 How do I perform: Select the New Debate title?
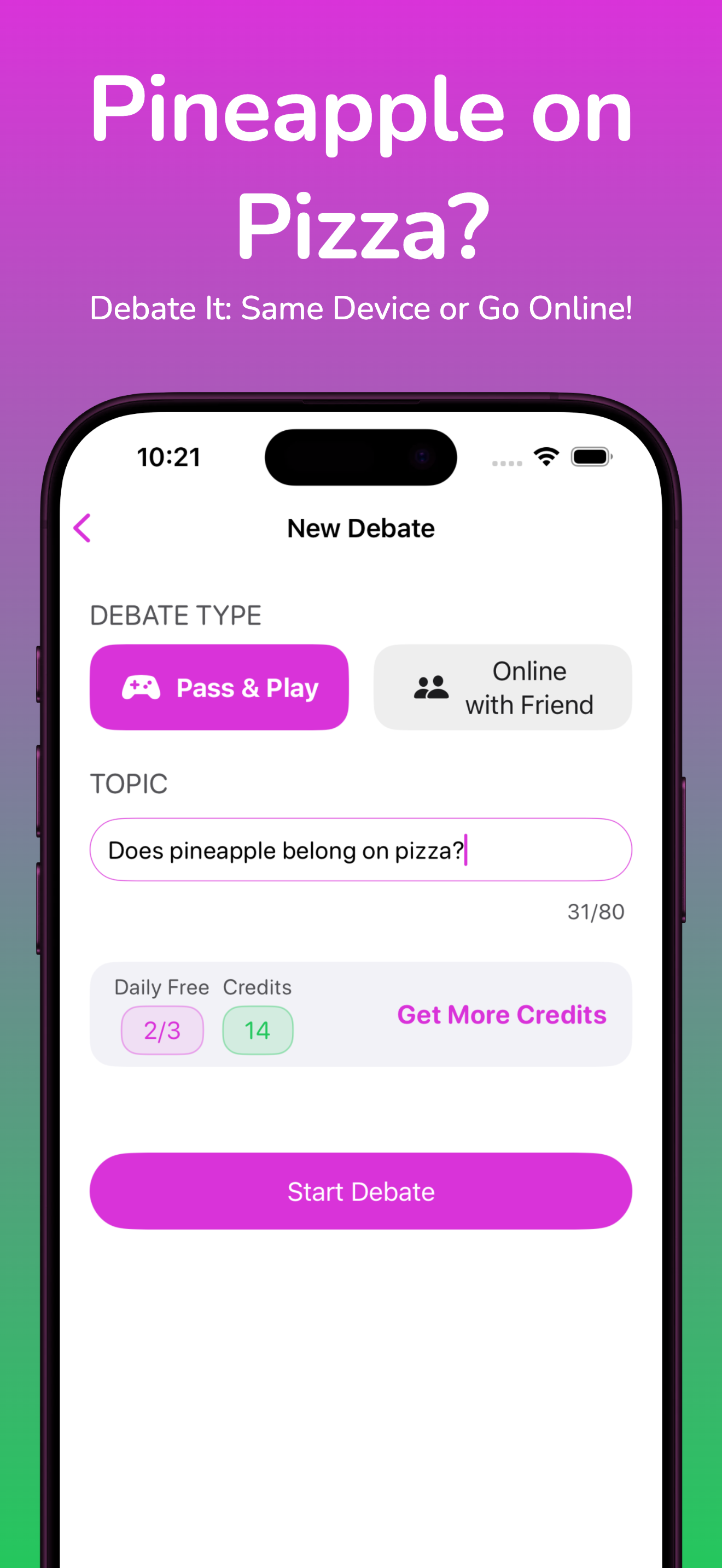(360, 528)
